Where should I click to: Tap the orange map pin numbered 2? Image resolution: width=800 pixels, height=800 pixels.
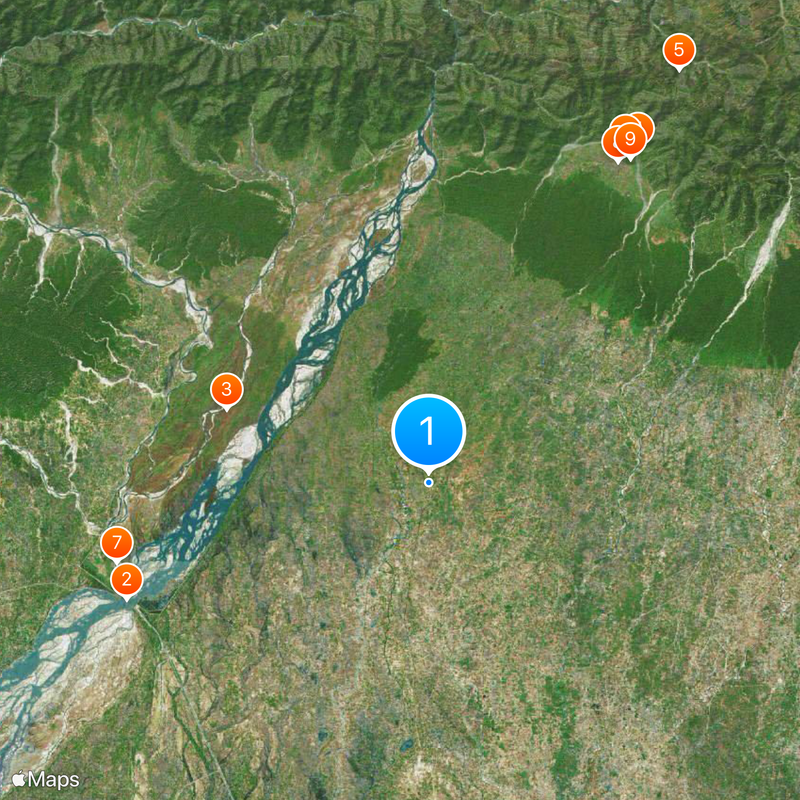[x=126, y=579]
